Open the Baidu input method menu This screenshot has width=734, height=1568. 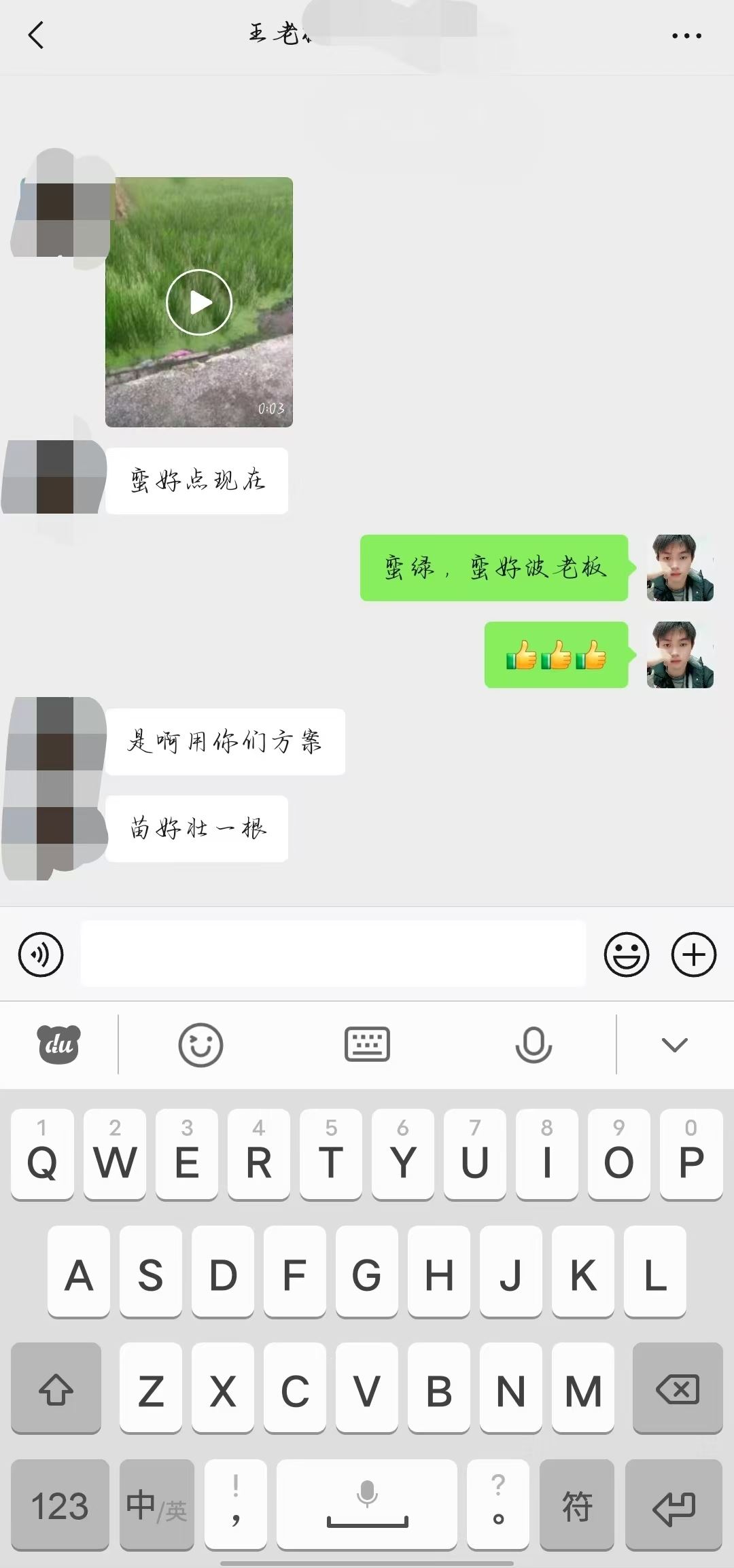coord(58,1044)
